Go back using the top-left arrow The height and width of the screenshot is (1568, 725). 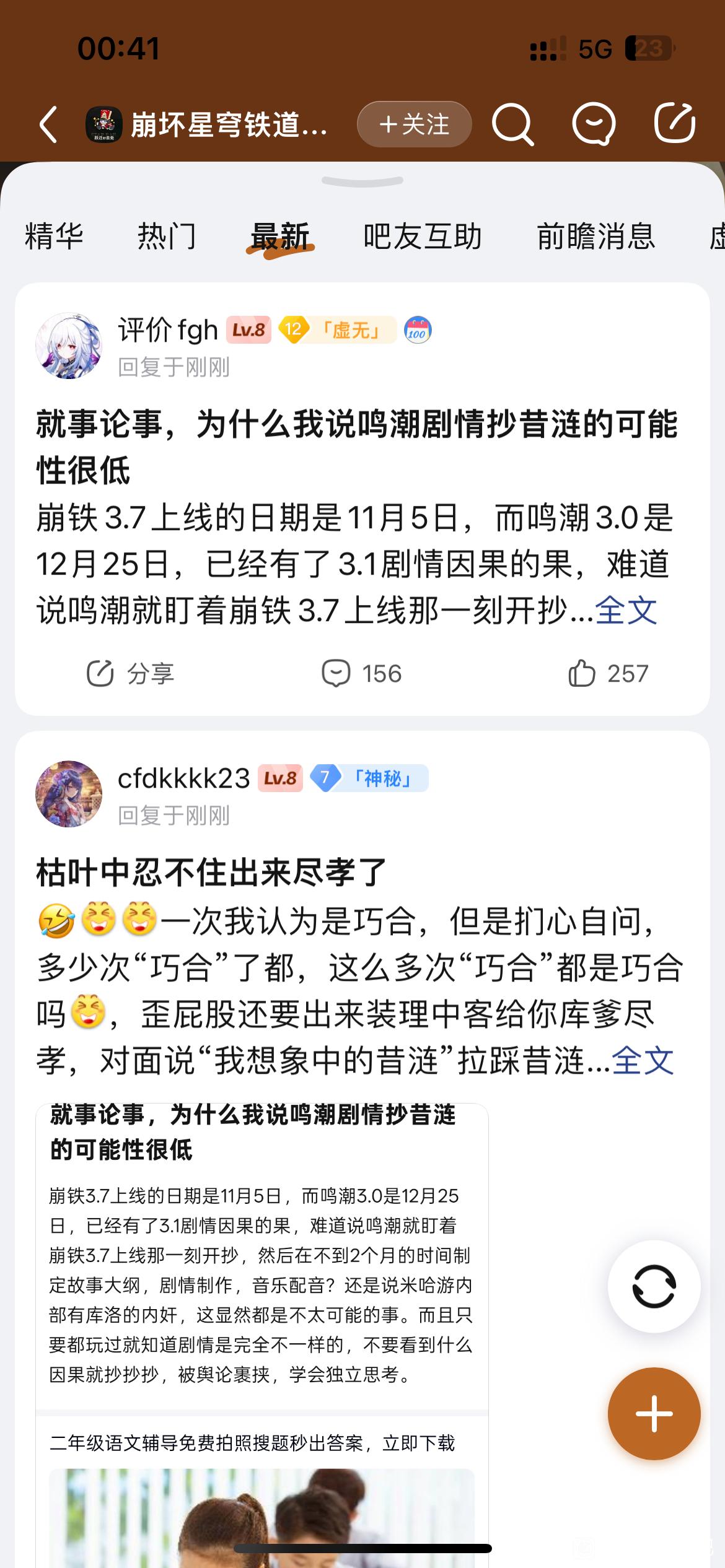click(48, 124)
